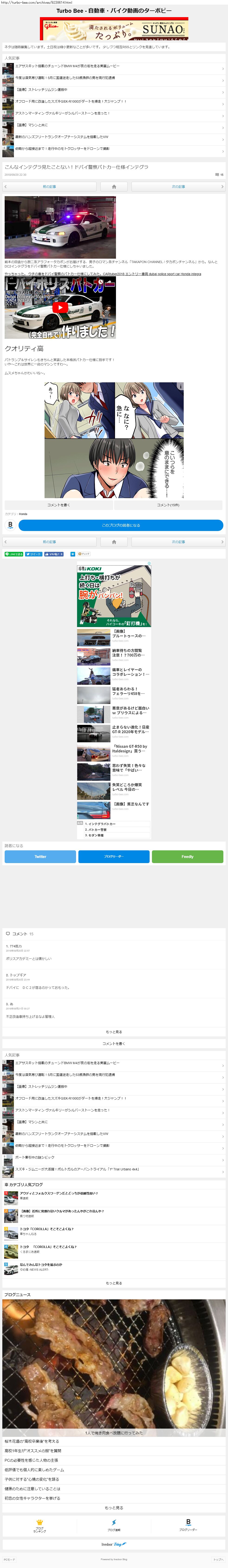Open the recommended article 猛者あらわる！フェラーリ458を…
Viewport: 228px width, 1568px height.
pos(129,691)
